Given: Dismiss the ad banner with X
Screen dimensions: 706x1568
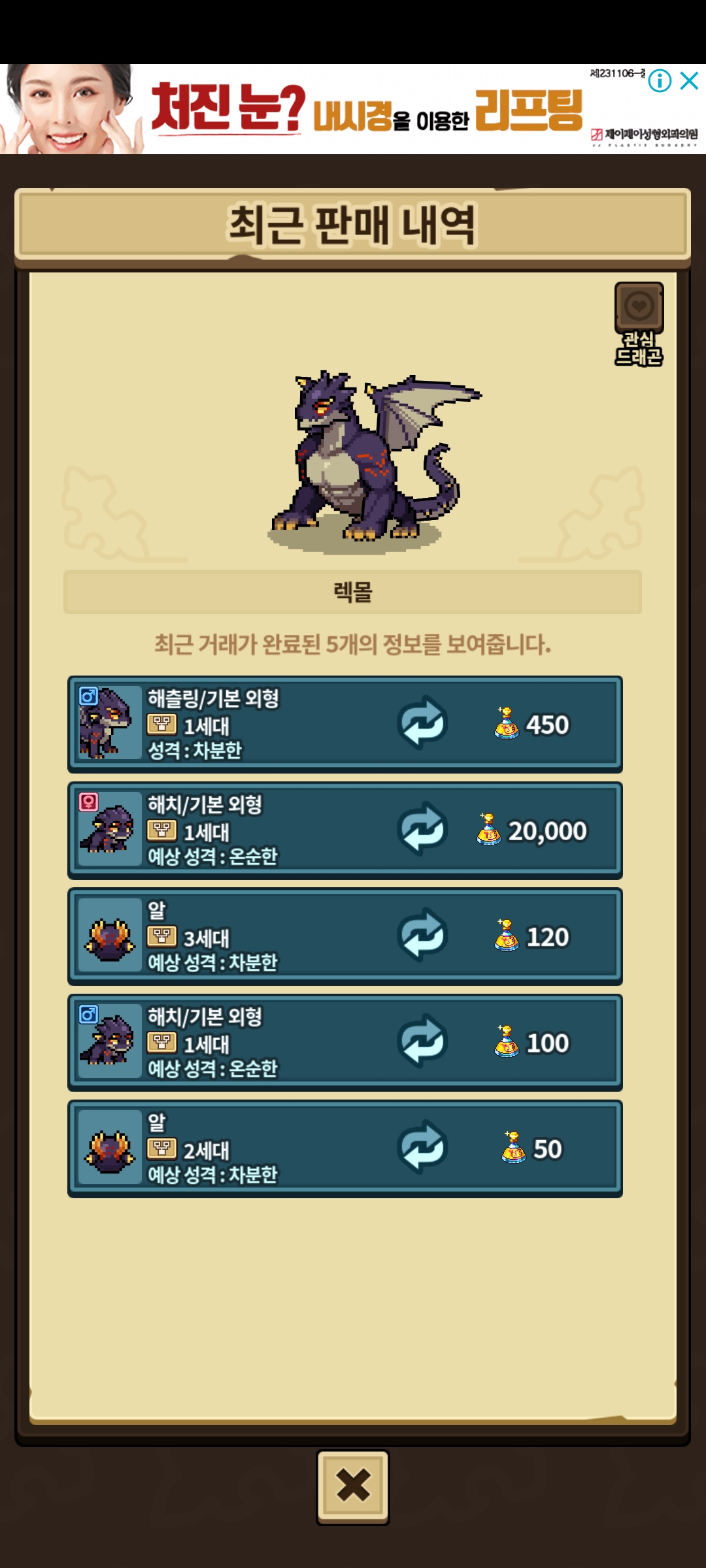Looking at the screenshot, I should pyautogui.click(x=690, y=81).
